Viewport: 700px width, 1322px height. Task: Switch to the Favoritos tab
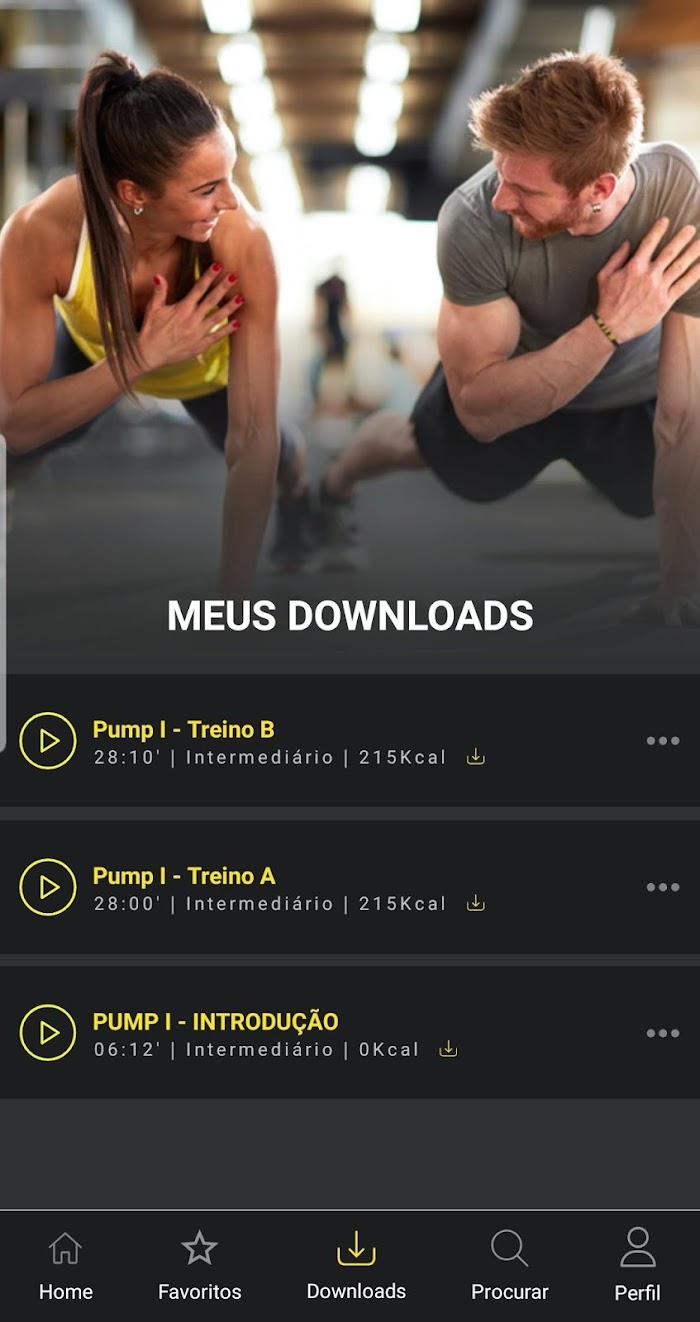coord(199,1266)
